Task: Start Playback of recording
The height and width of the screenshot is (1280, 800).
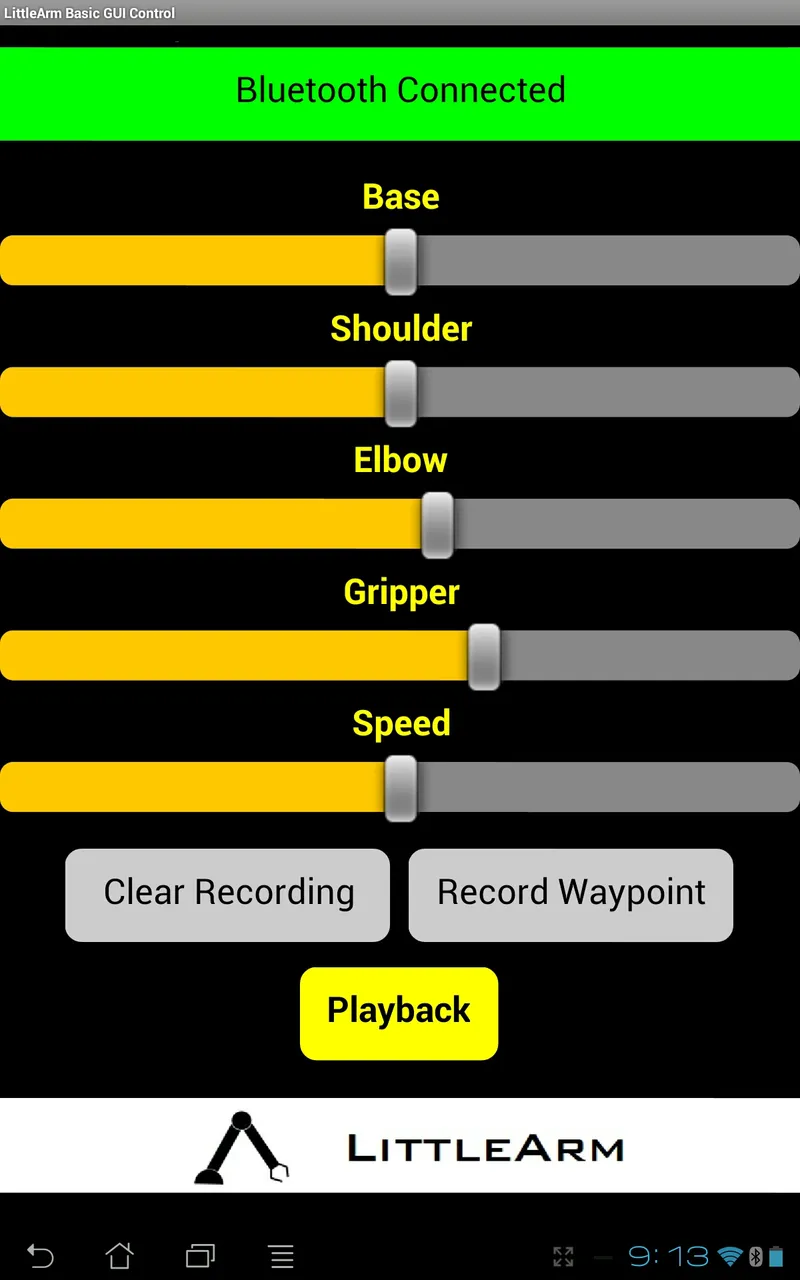Action: coord(399,1013)
